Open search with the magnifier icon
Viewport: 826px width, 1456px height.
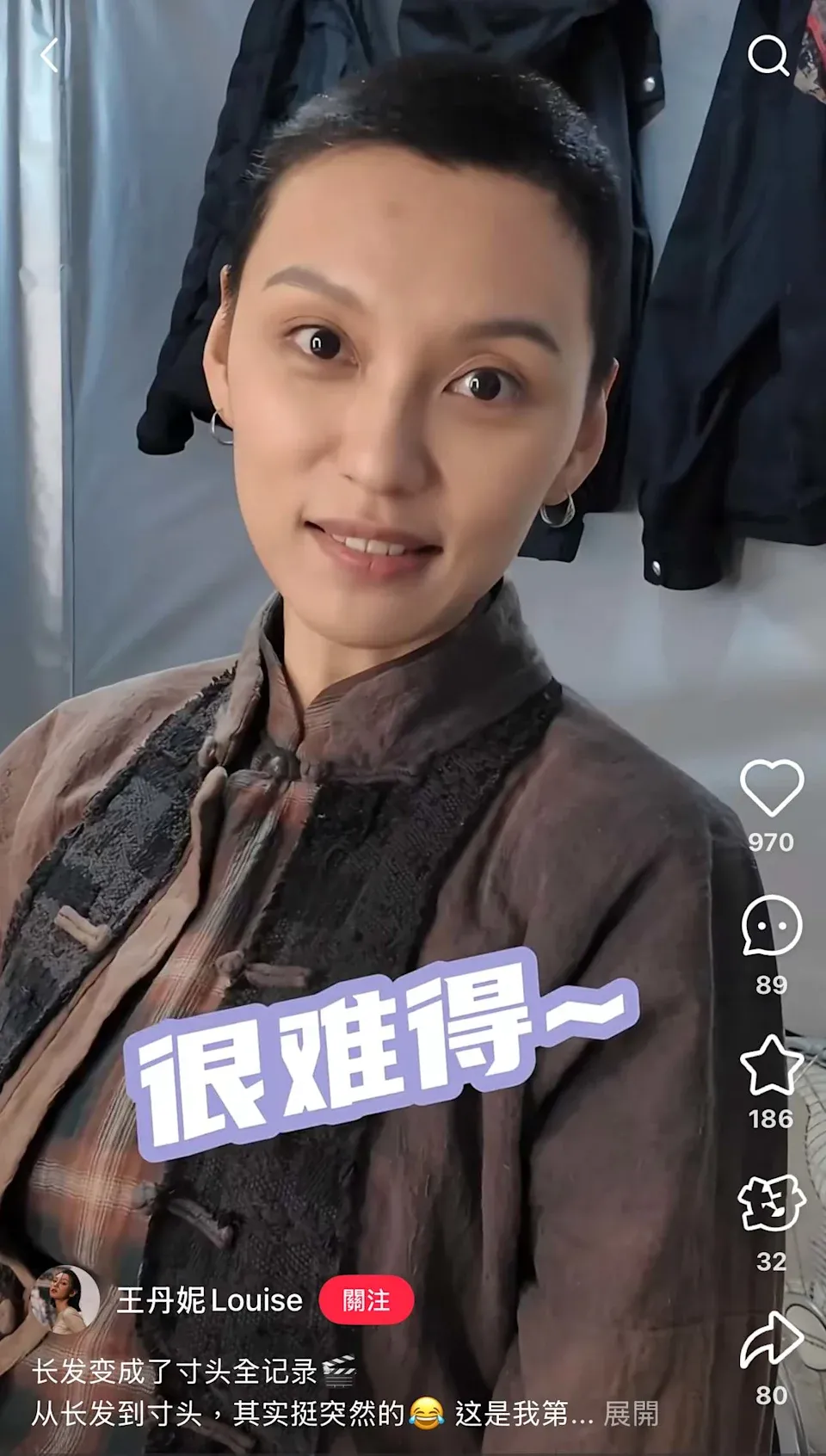click(767, 56)
